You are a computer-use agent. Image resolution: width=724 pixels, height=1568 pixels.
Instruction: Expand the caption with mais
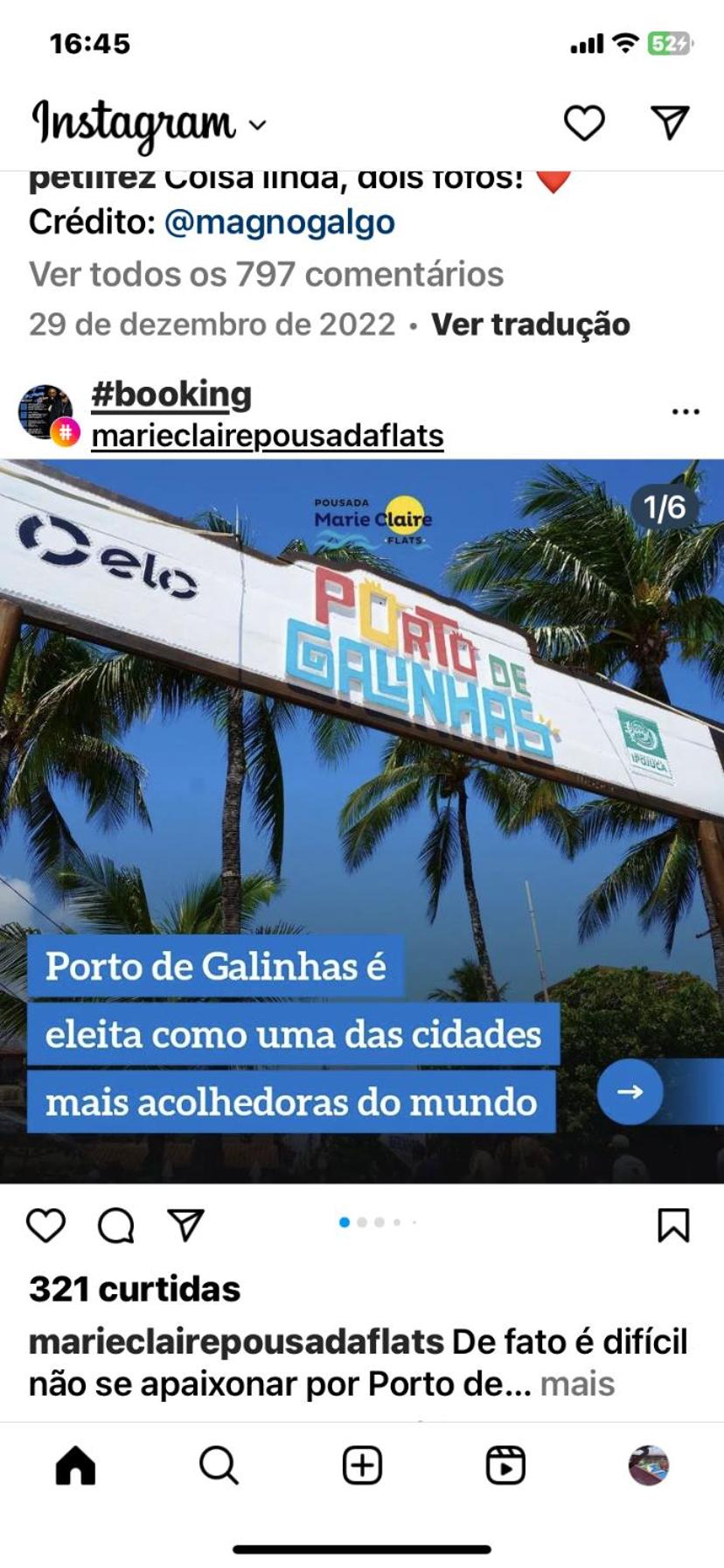[577, 1384]
